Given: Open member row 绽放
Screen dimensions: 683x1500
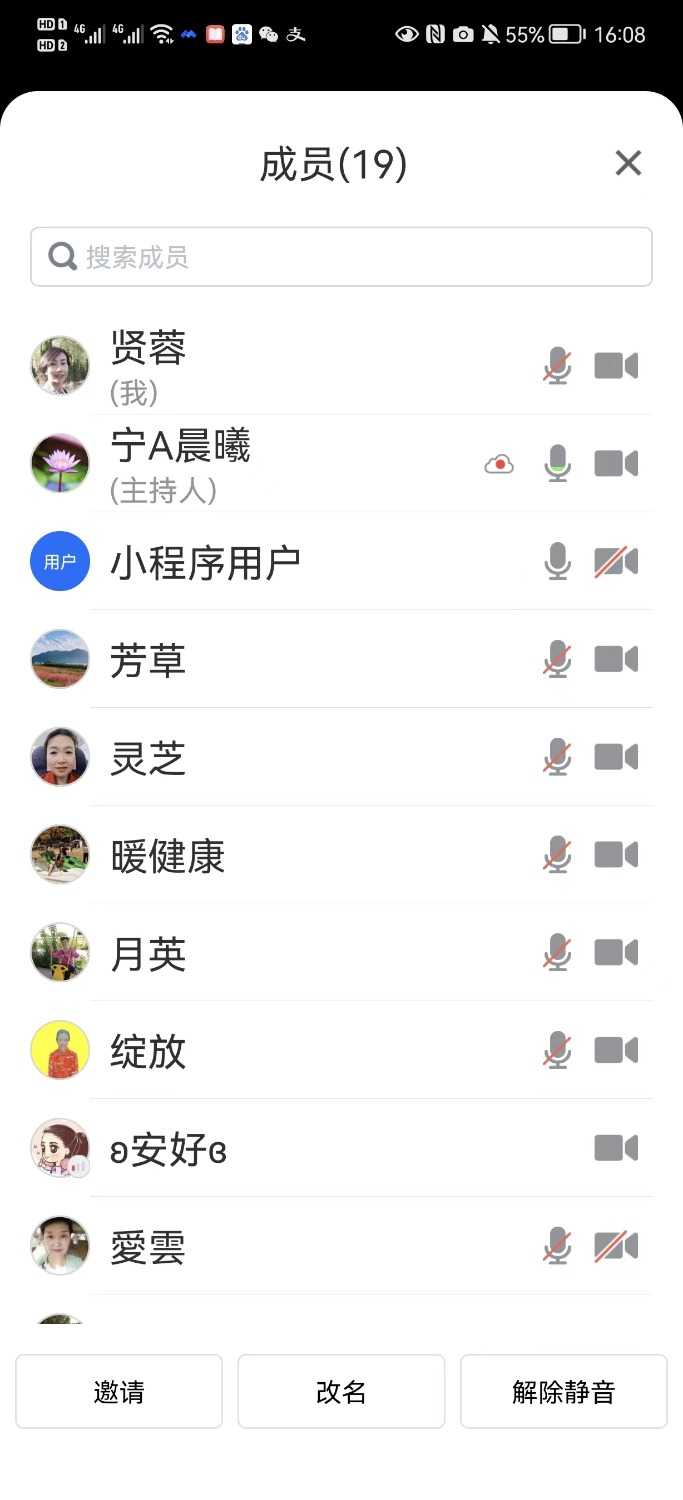Looking at the screenshot, I should coord(300,1051).
